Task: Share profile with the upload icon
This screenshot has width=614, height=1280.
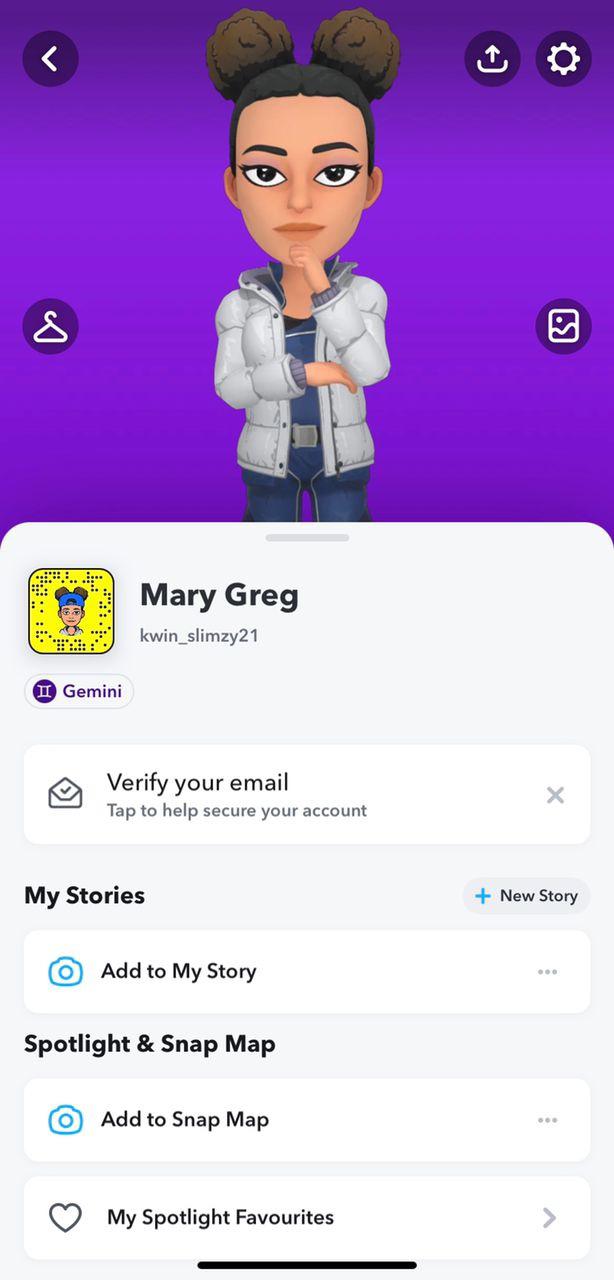Action: [492, 58]
